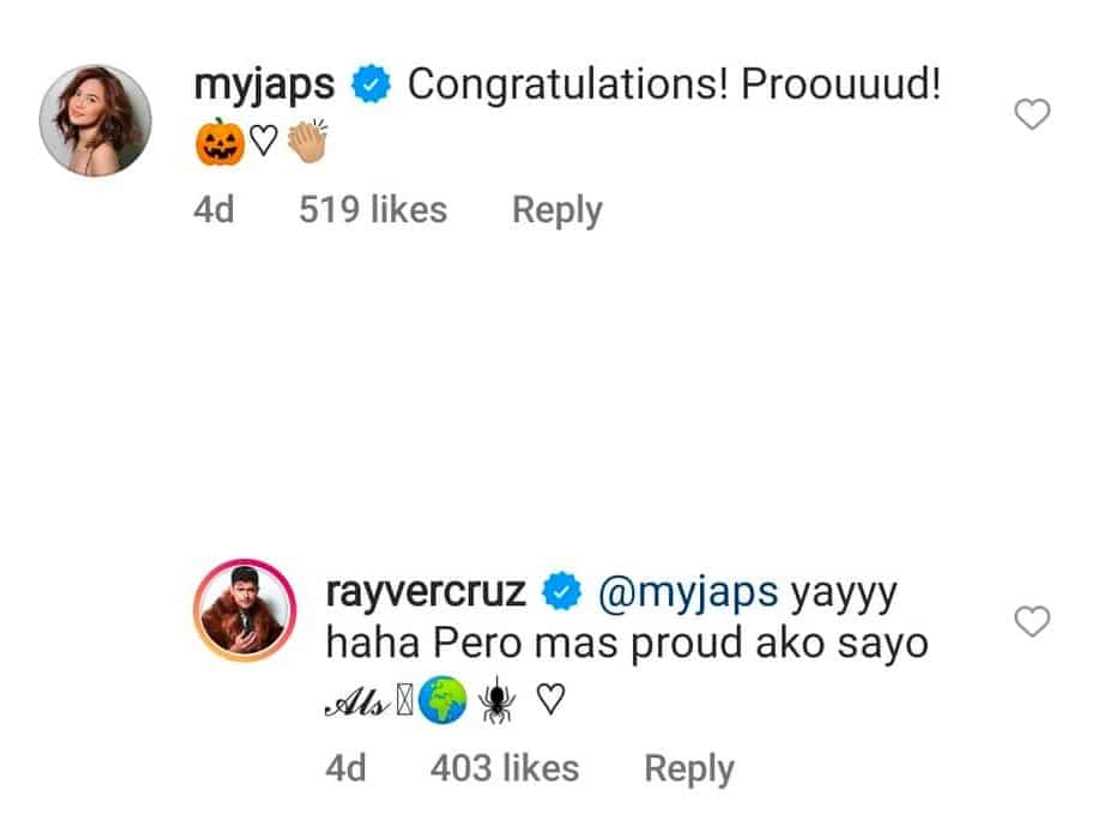Screen dimensions: 1120x829
Task: View the 519 likes on myjaps' comment
Action: [x=373, y=210]
